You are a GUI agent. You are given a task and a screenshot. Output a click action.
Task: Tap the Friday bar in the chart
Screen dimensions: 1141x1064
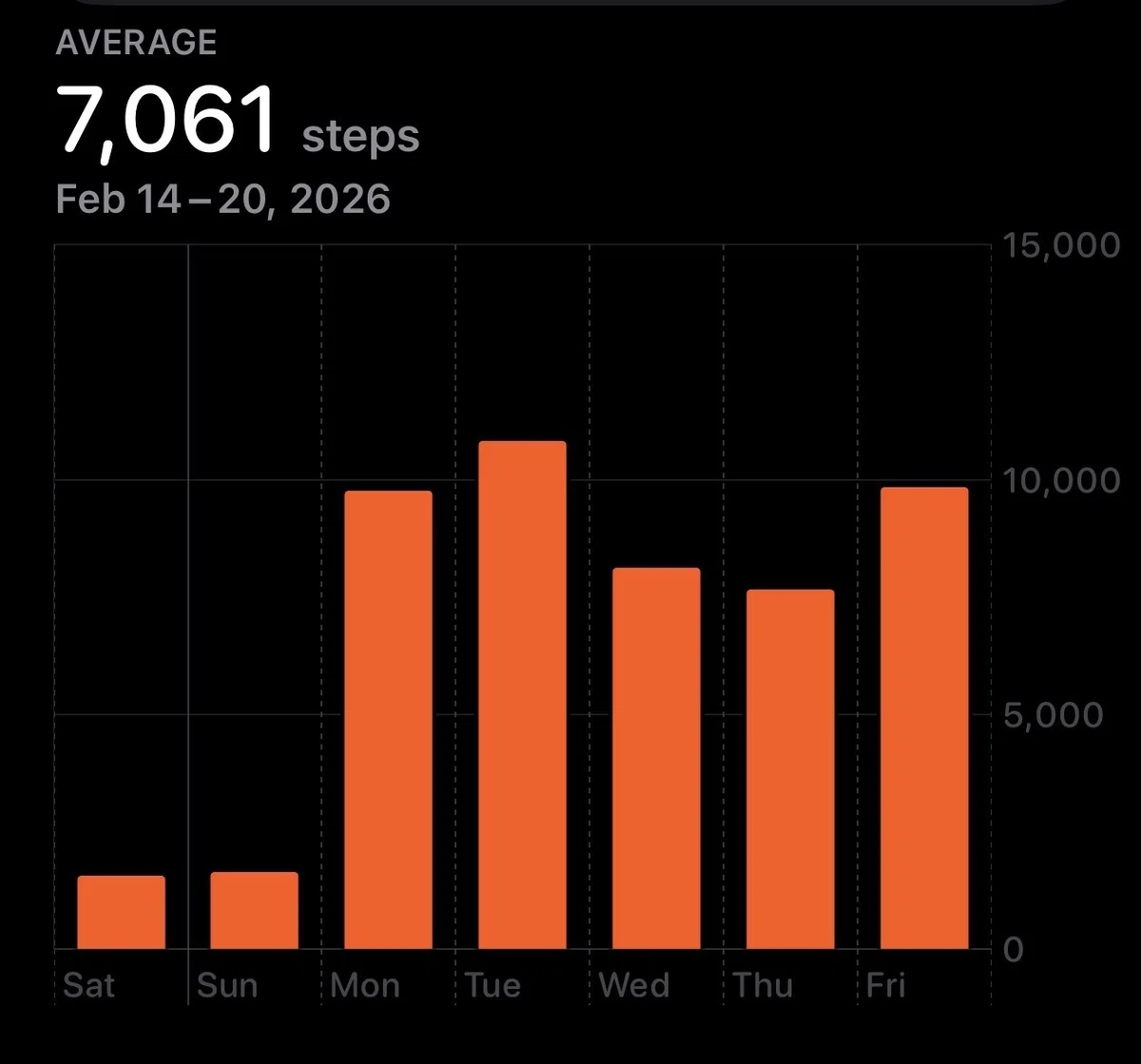pyautogui.click(x=924, y=718)
